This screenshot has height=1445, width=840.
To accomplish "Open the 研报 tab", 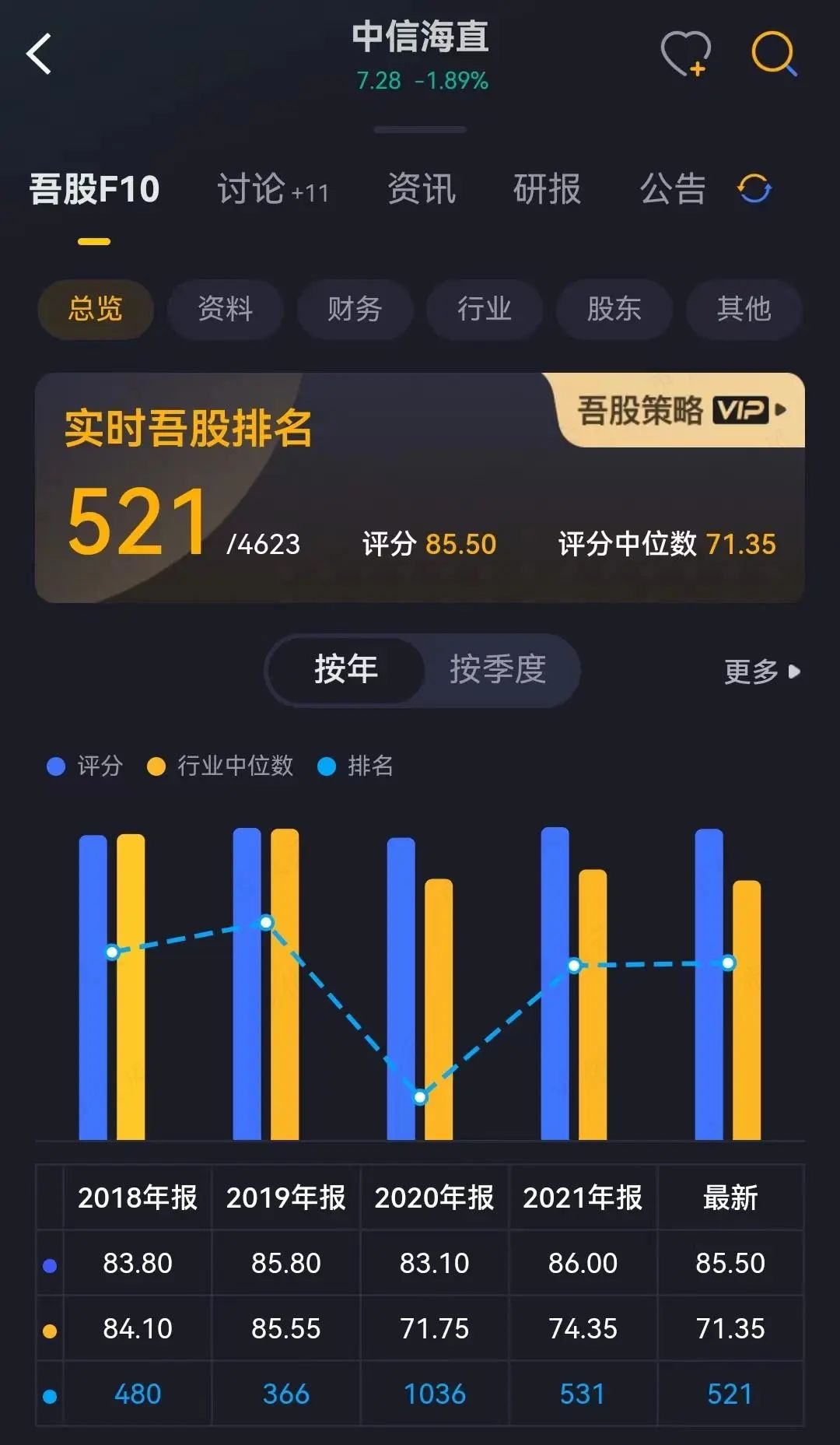I will click(547, 189).
